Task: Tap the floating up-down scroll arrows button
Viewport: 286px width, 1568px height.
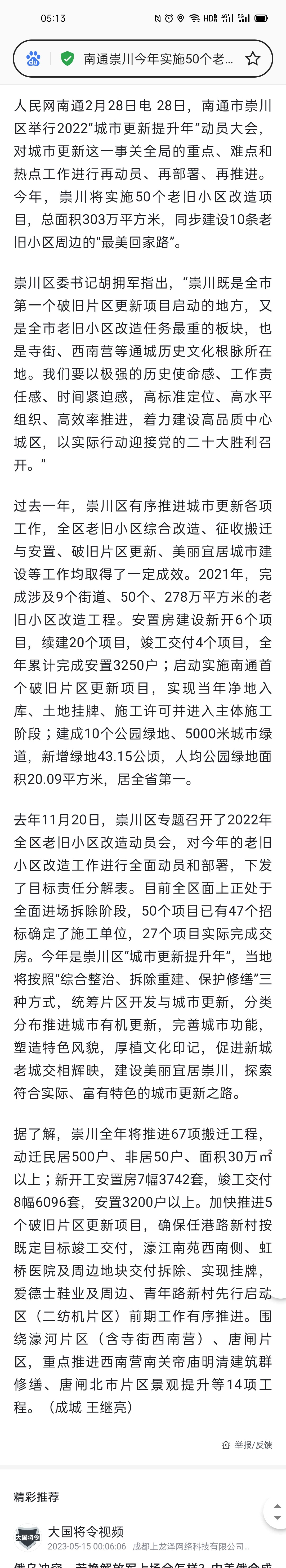Action: [276, 1511]
